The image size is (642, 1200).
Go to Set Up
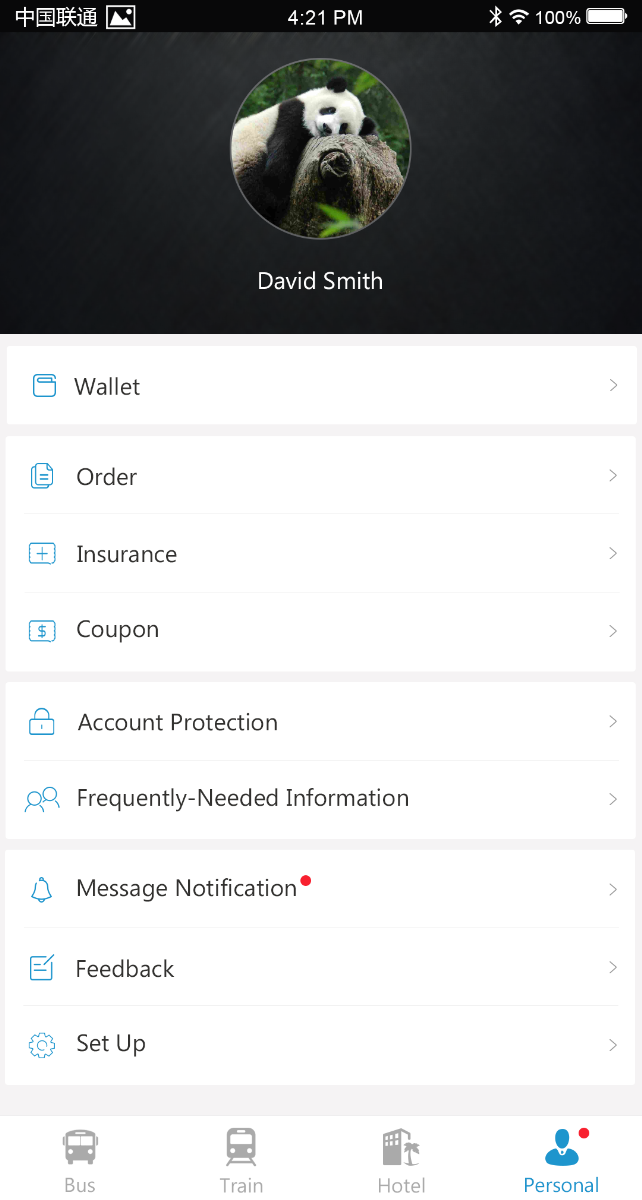click(x=321, y=1045)
